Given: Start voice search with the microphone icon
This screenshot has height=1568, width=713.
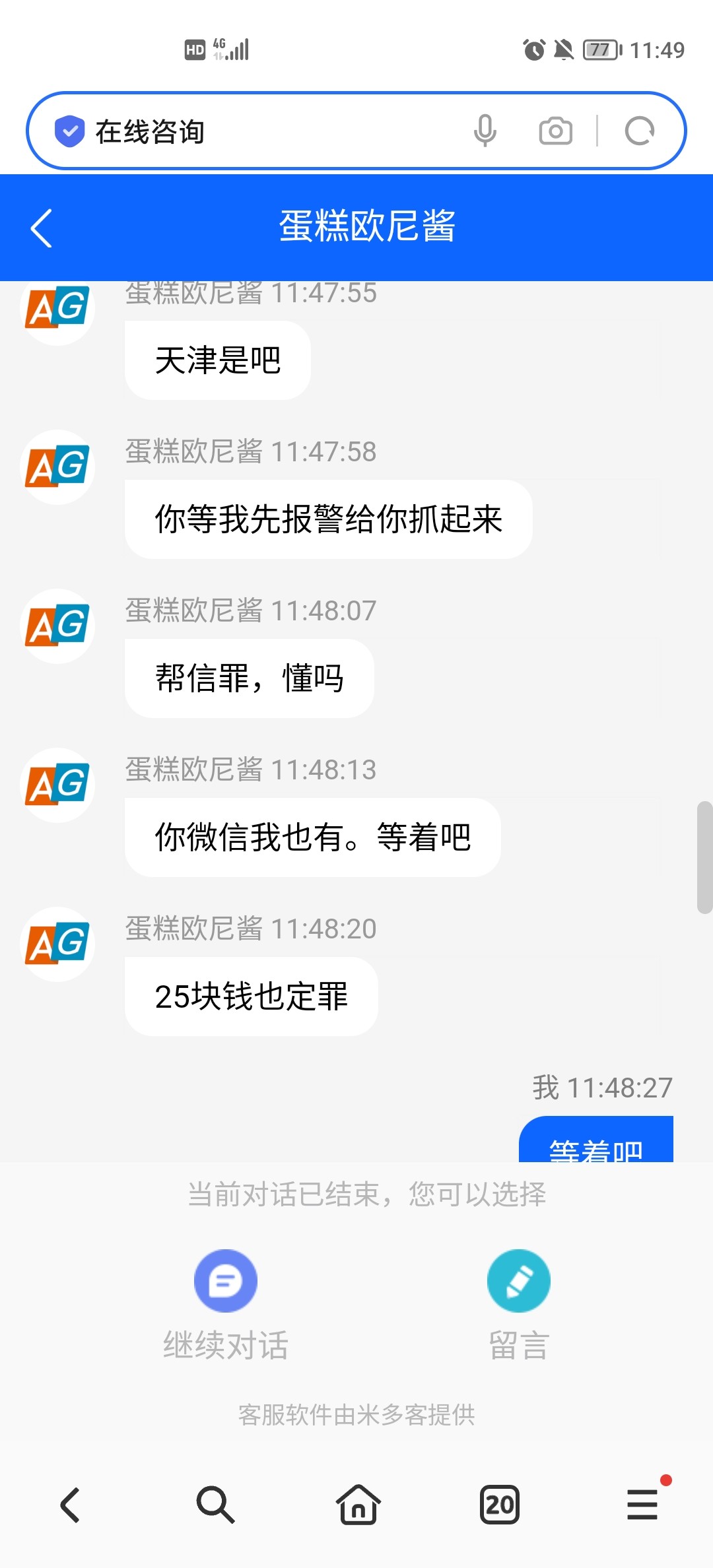Looking at the screenshot, I should [x=485, y=131].
